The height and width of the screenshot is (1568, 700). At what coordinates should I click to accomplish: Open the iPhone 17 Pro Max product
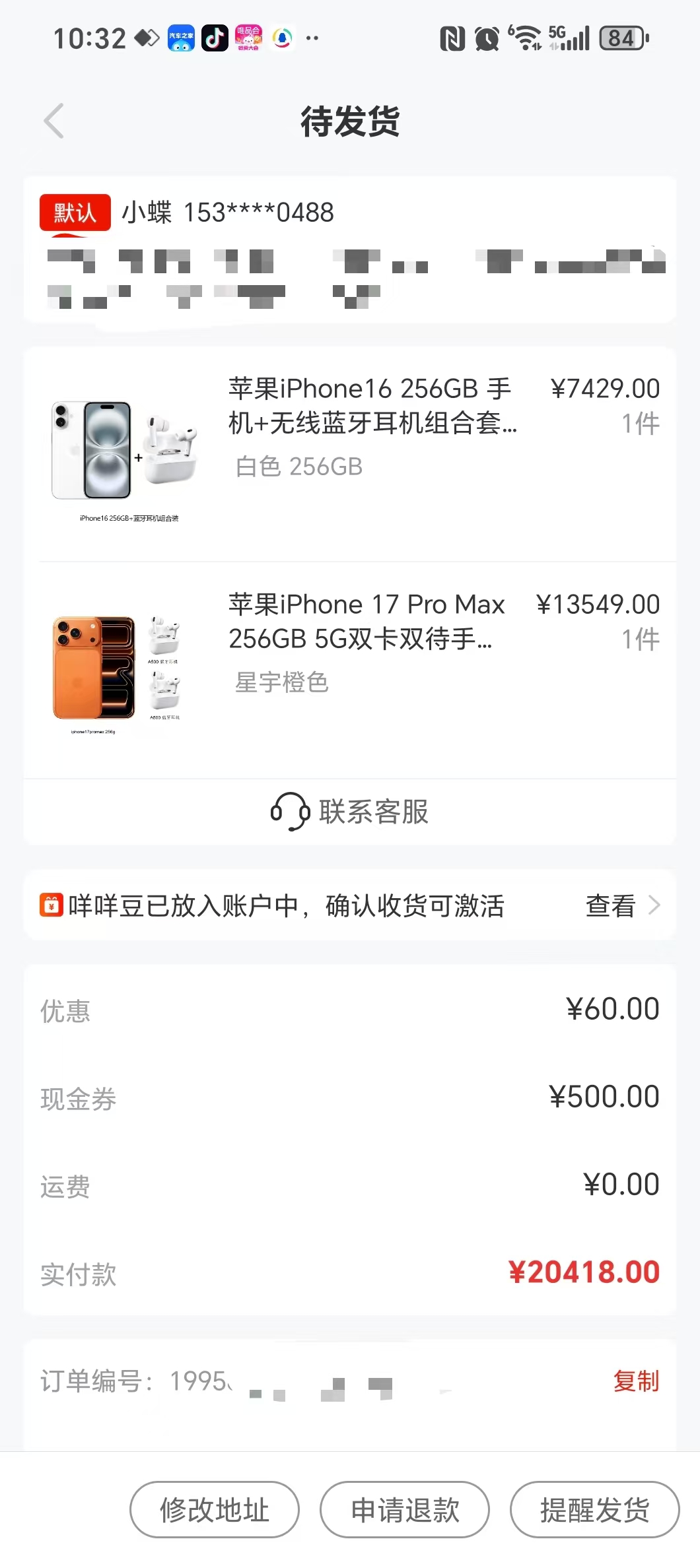(x=367, y=622)
